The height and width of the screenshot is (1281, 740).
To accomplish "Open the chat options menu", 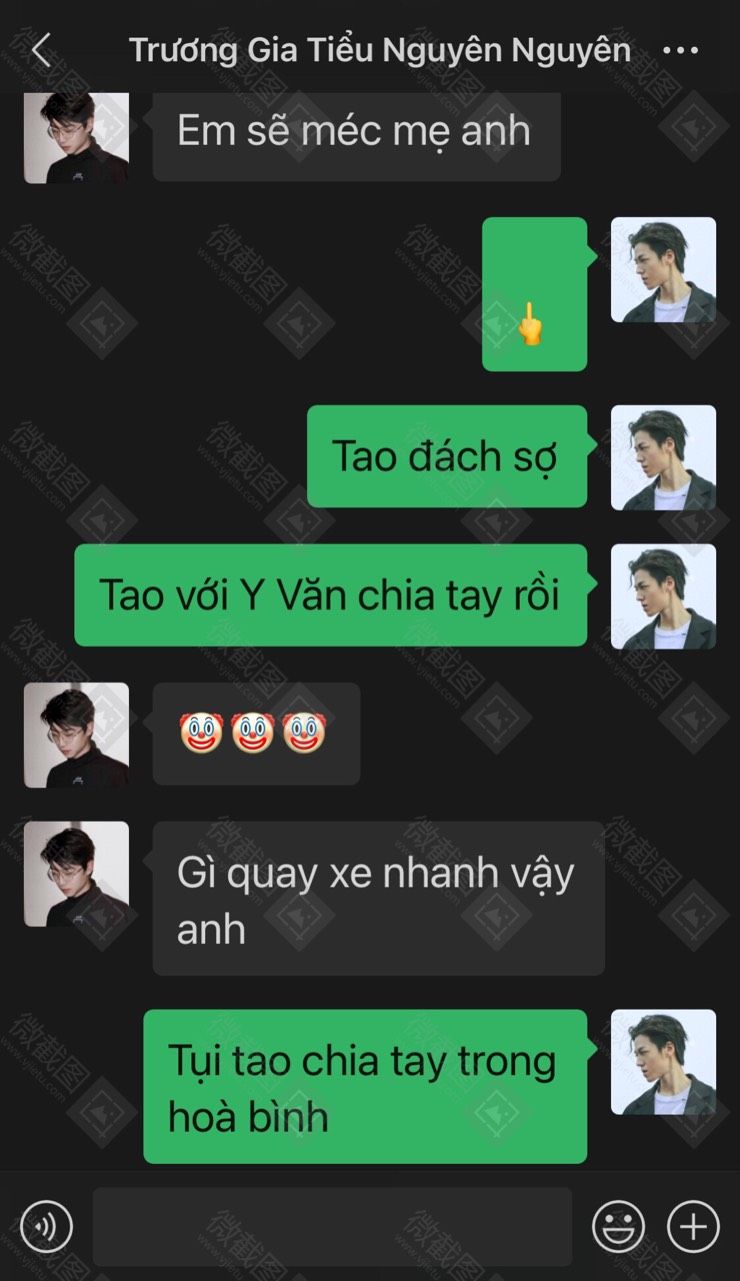I will pos(681,50).
